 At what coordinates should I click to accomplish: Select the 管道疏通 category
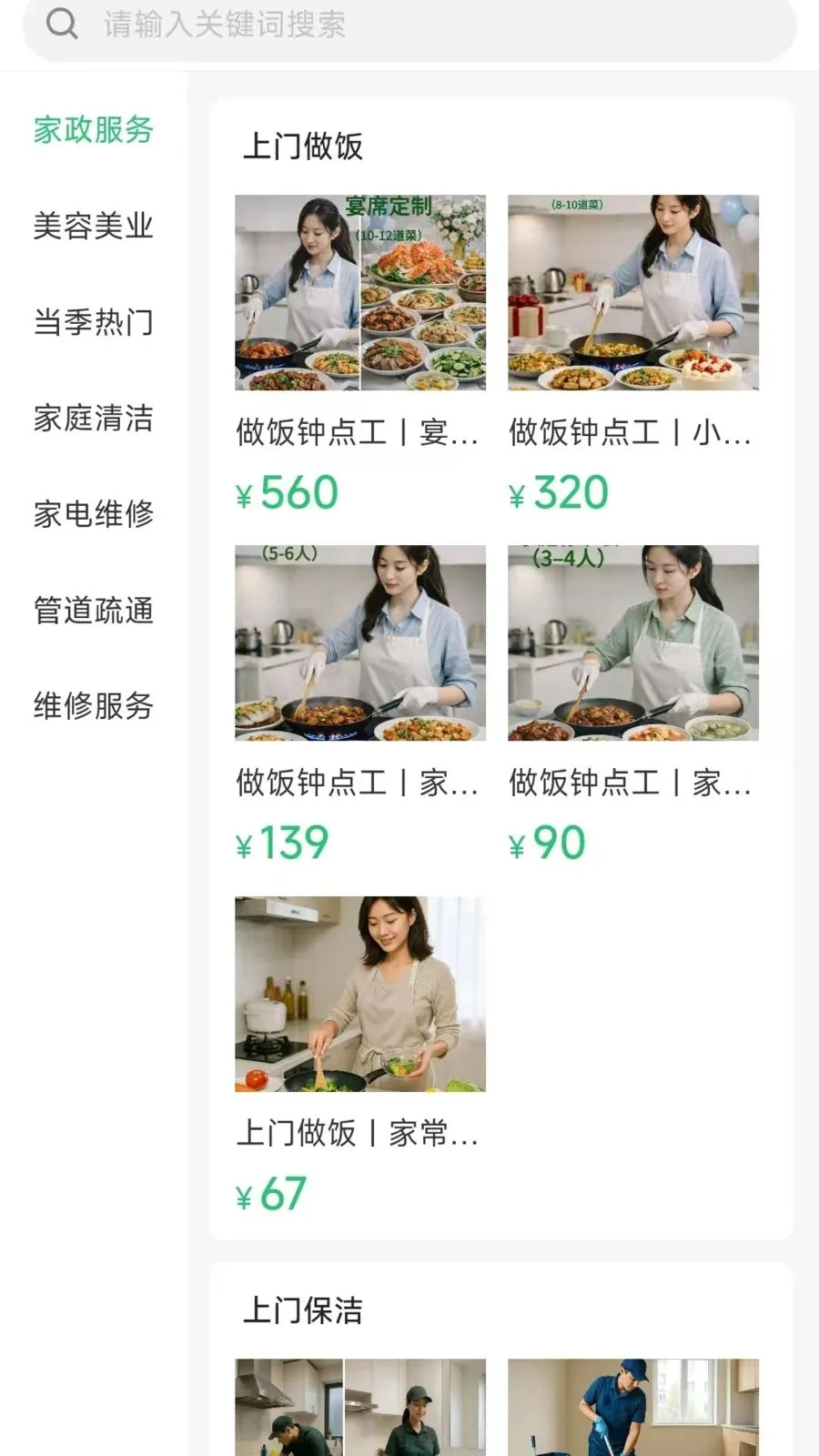pos(93,612)
